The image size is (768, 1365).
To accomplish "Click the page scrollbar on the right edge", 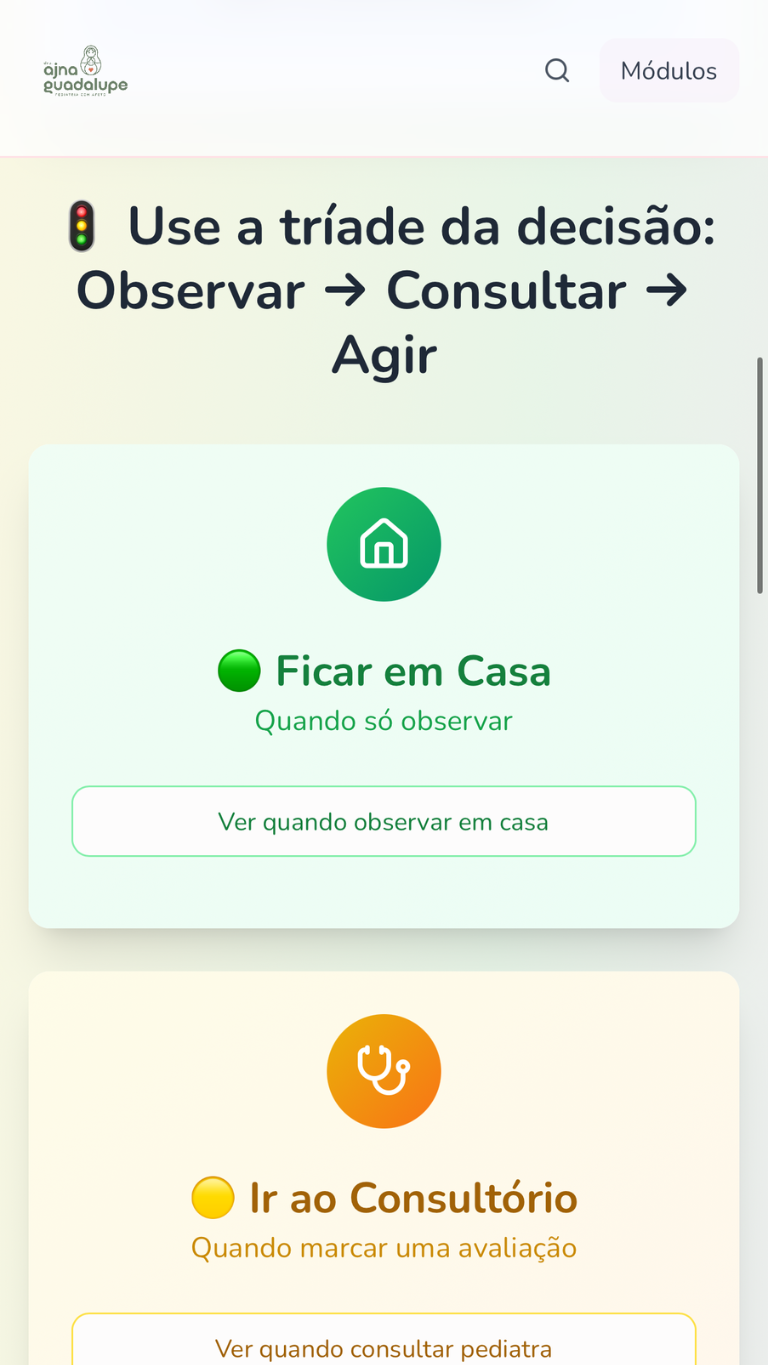I will pyautogui.click(x=762, y=470).
